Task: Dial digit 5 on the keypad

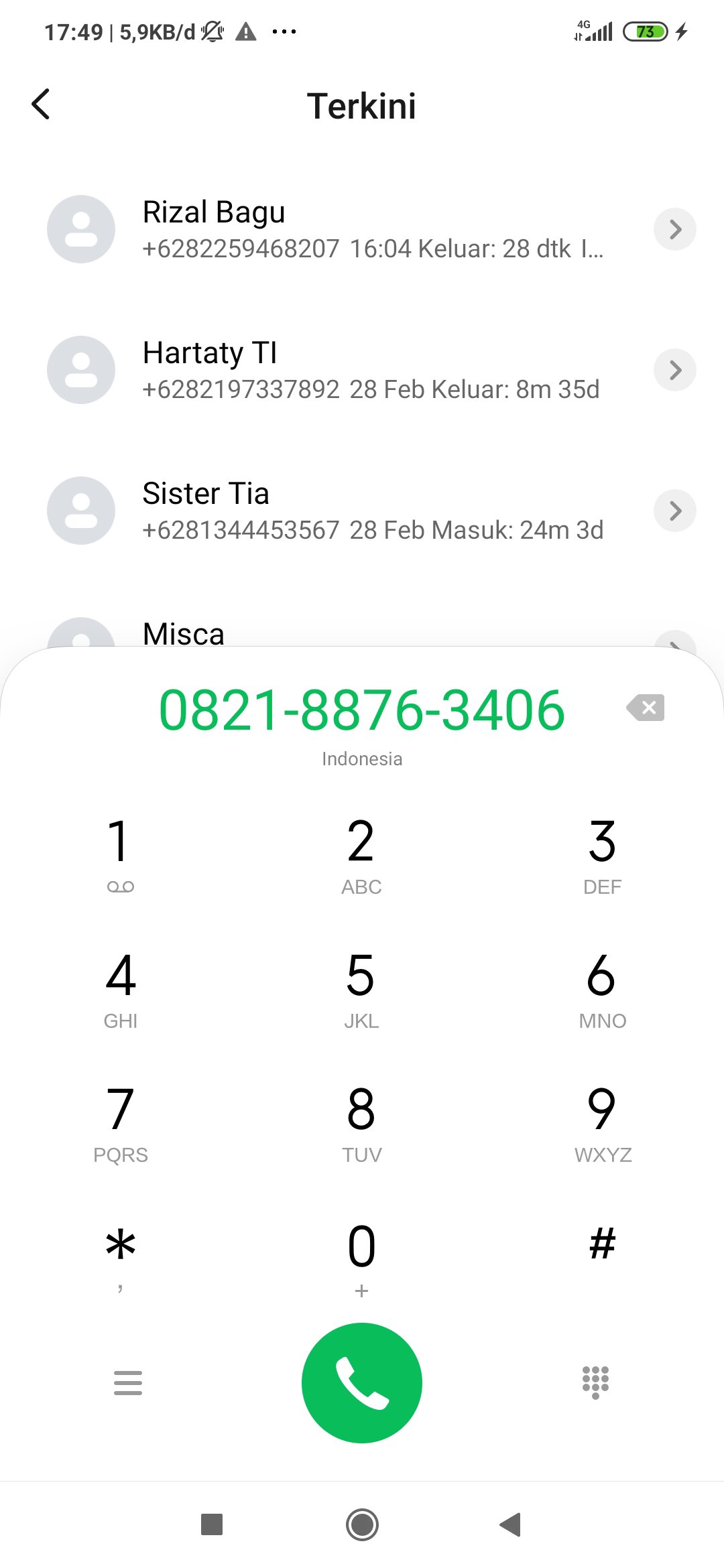Action: (361, 988)
